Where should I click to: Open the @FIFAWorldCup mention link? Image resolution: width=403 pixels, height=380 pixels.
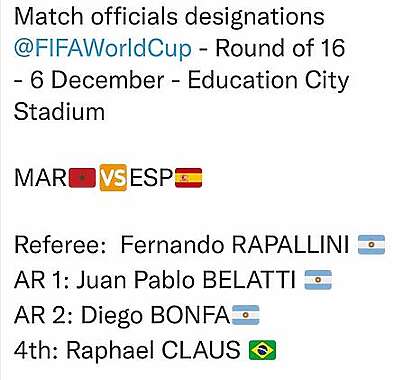[103, 48]
